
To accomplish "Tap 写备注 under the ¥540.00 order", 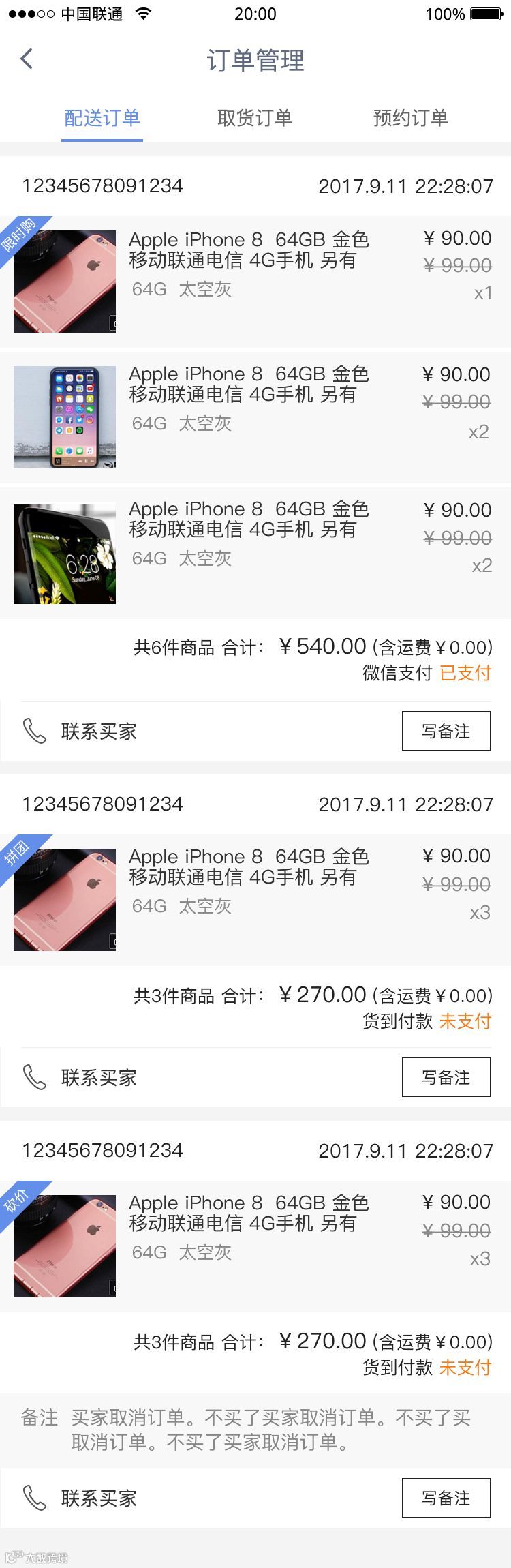I will click(446, 731).
